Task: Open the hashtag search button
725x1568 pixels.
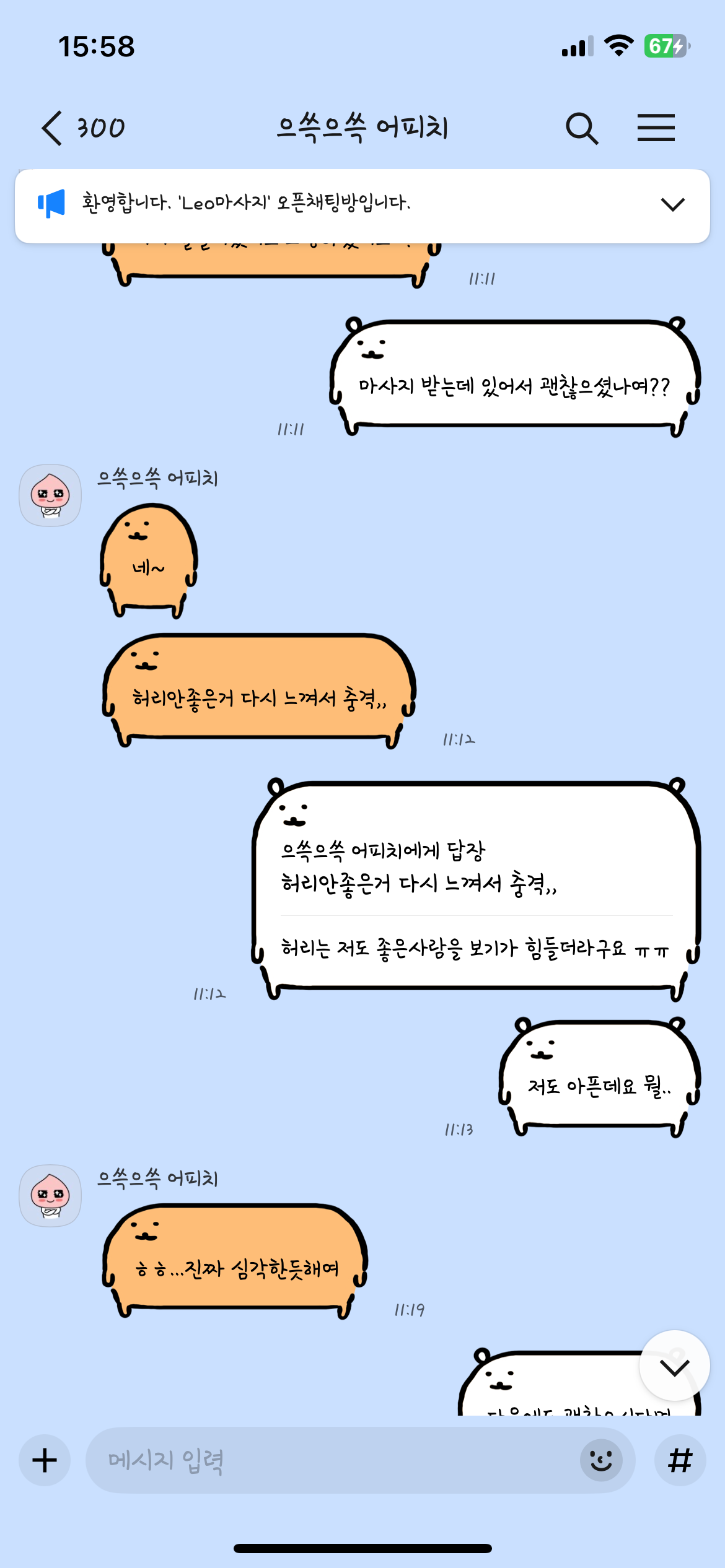Action: 680,1460
